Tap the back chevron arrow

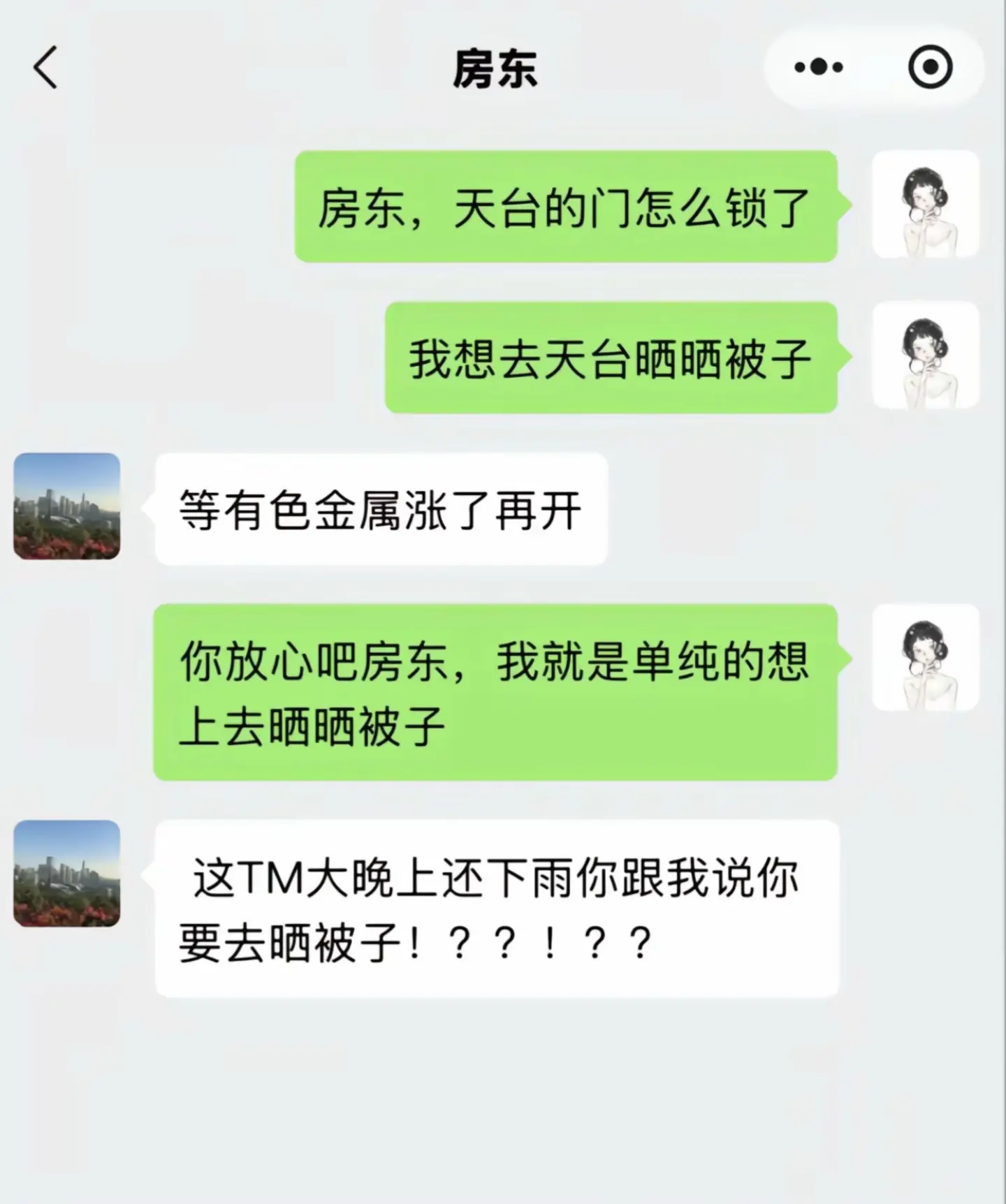pos(44,68)
